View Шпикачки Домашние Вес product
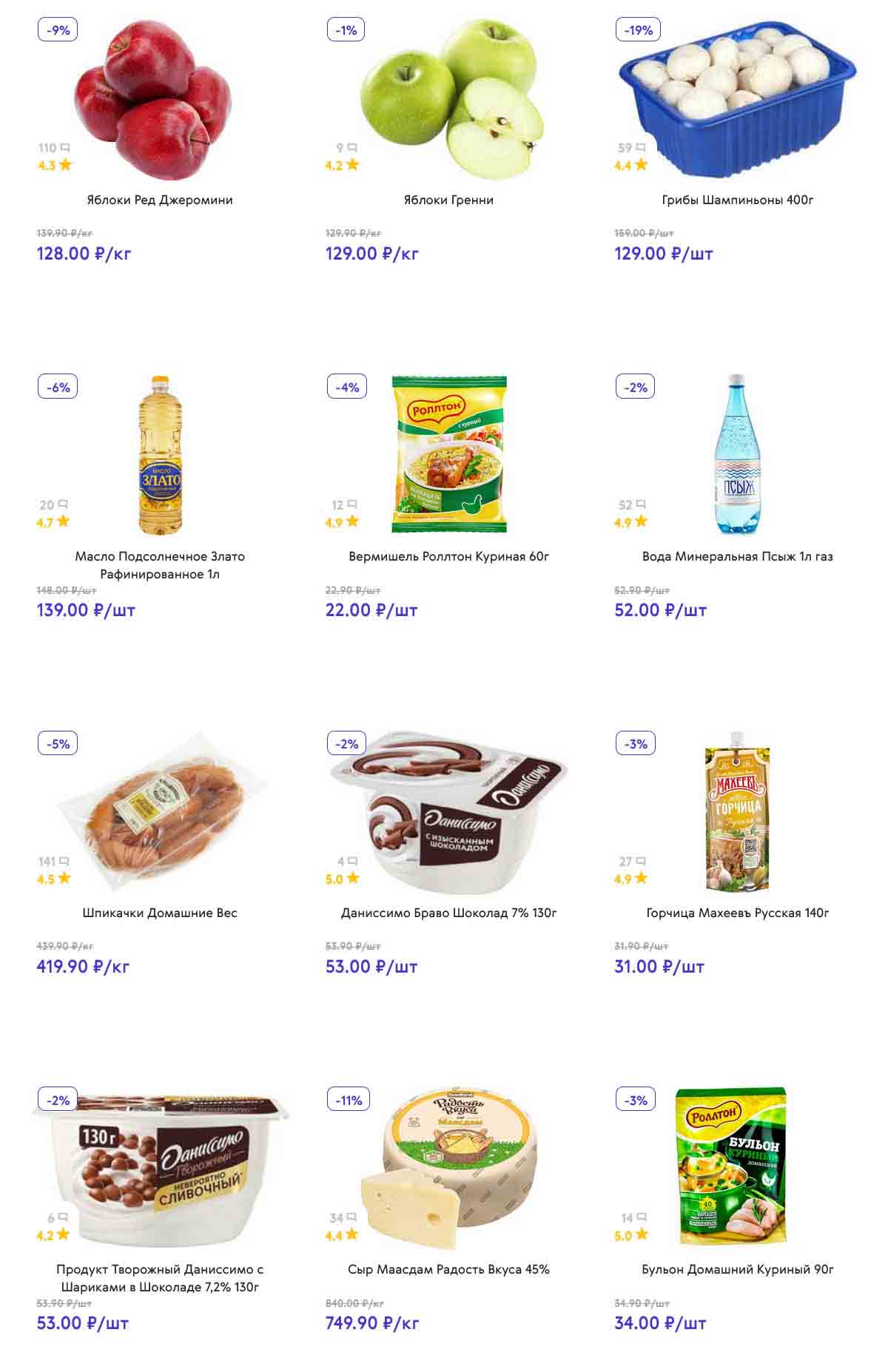871x1372 pixels. coord(159,913)
